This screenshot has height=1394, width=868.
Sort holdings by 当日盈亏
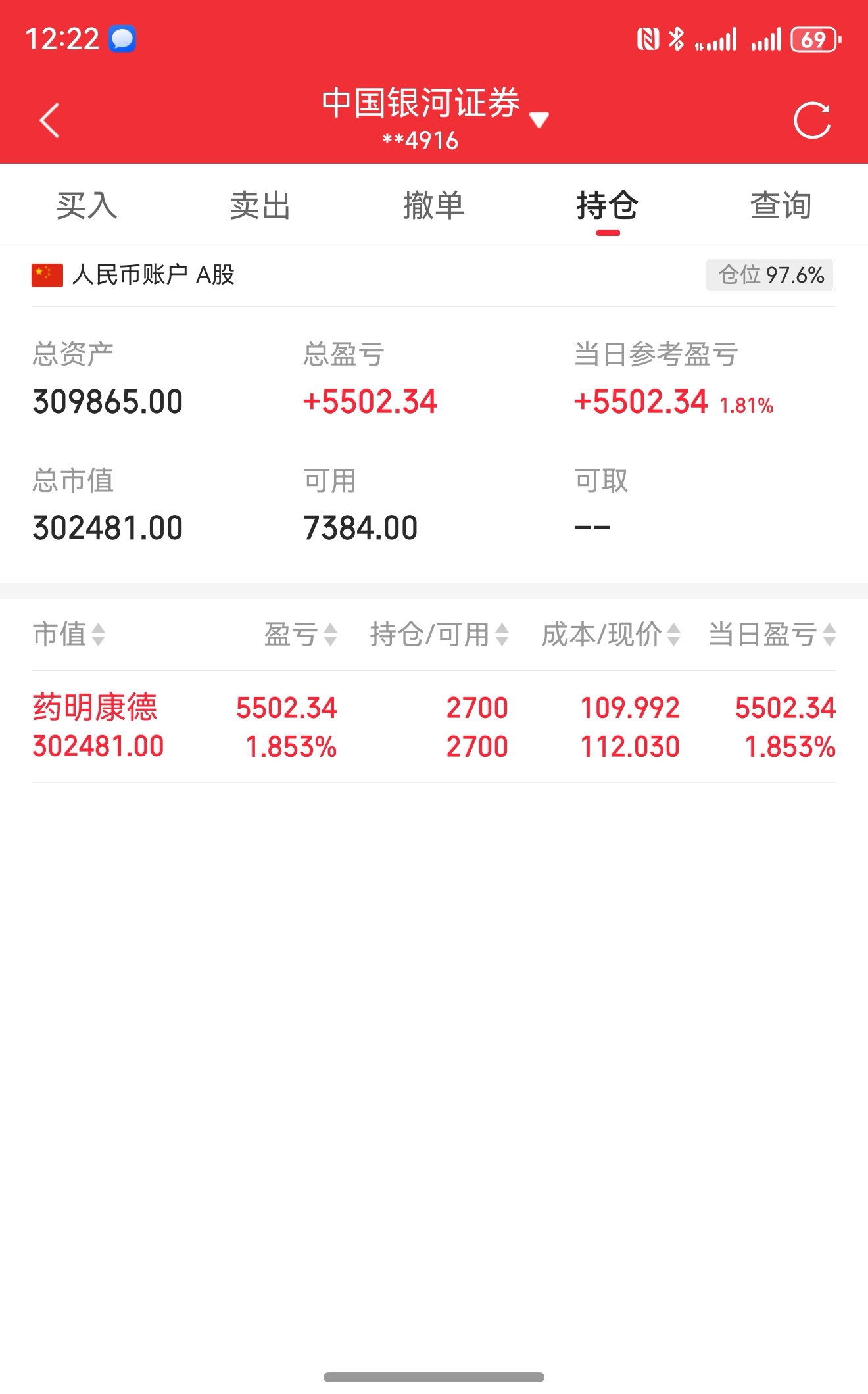(x=772, y=635)
